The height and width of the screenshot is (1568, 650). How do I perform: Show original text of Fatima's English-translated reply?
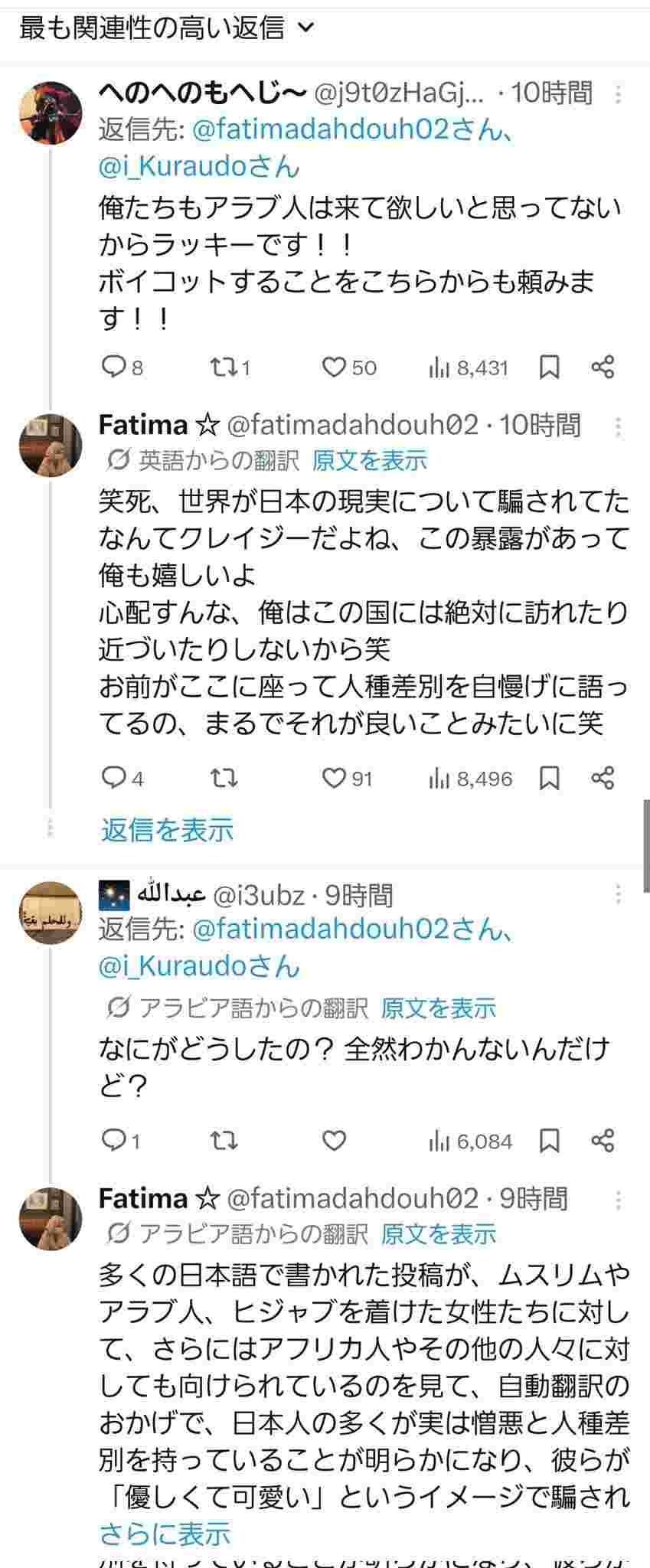pyautogui.click(x=370, y=460)
